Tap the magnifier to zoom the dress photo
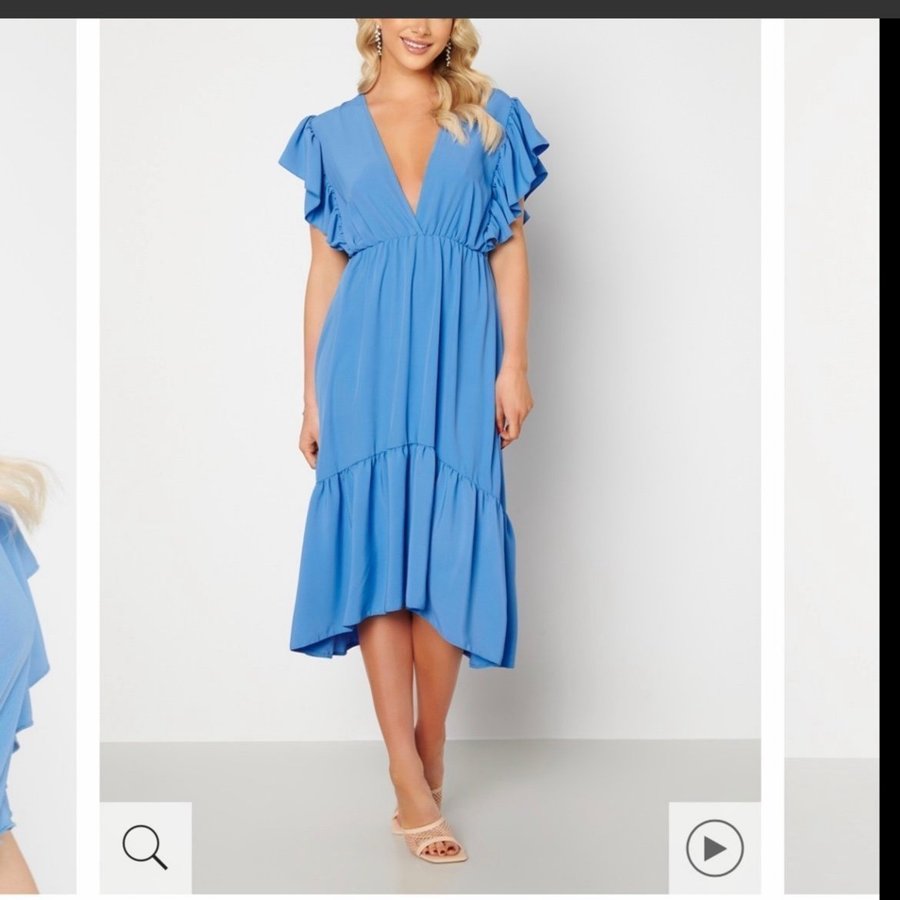 [145, 848]
